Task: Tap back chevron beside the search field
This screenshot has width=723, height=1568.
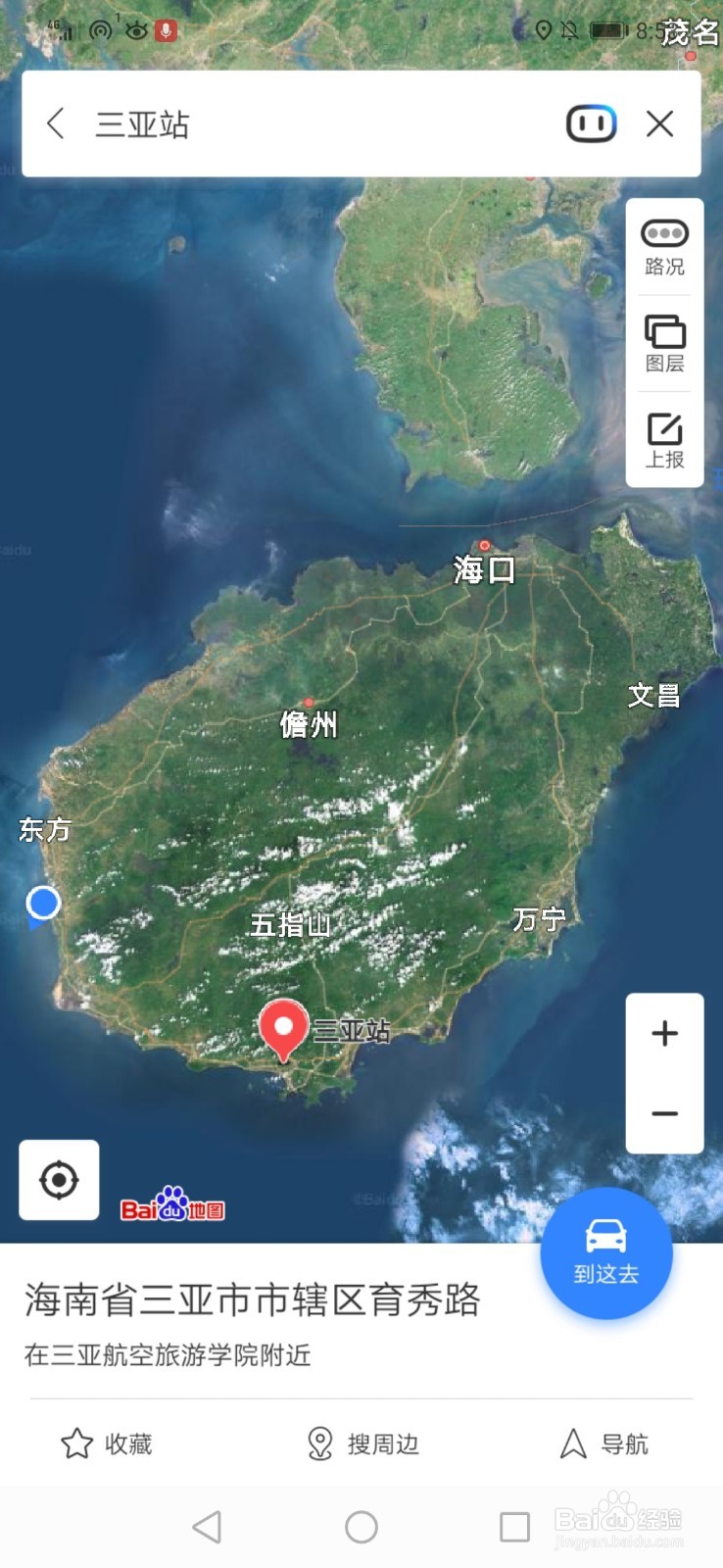Action: click(55, 123)
